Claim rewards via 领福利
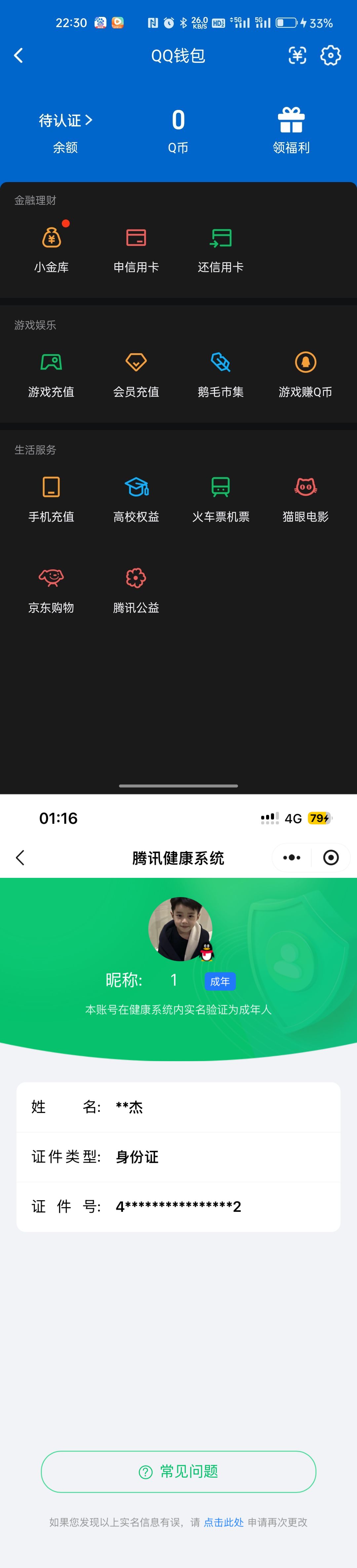The height and width of the screenshot is (1568, 357). pos(291,130)
